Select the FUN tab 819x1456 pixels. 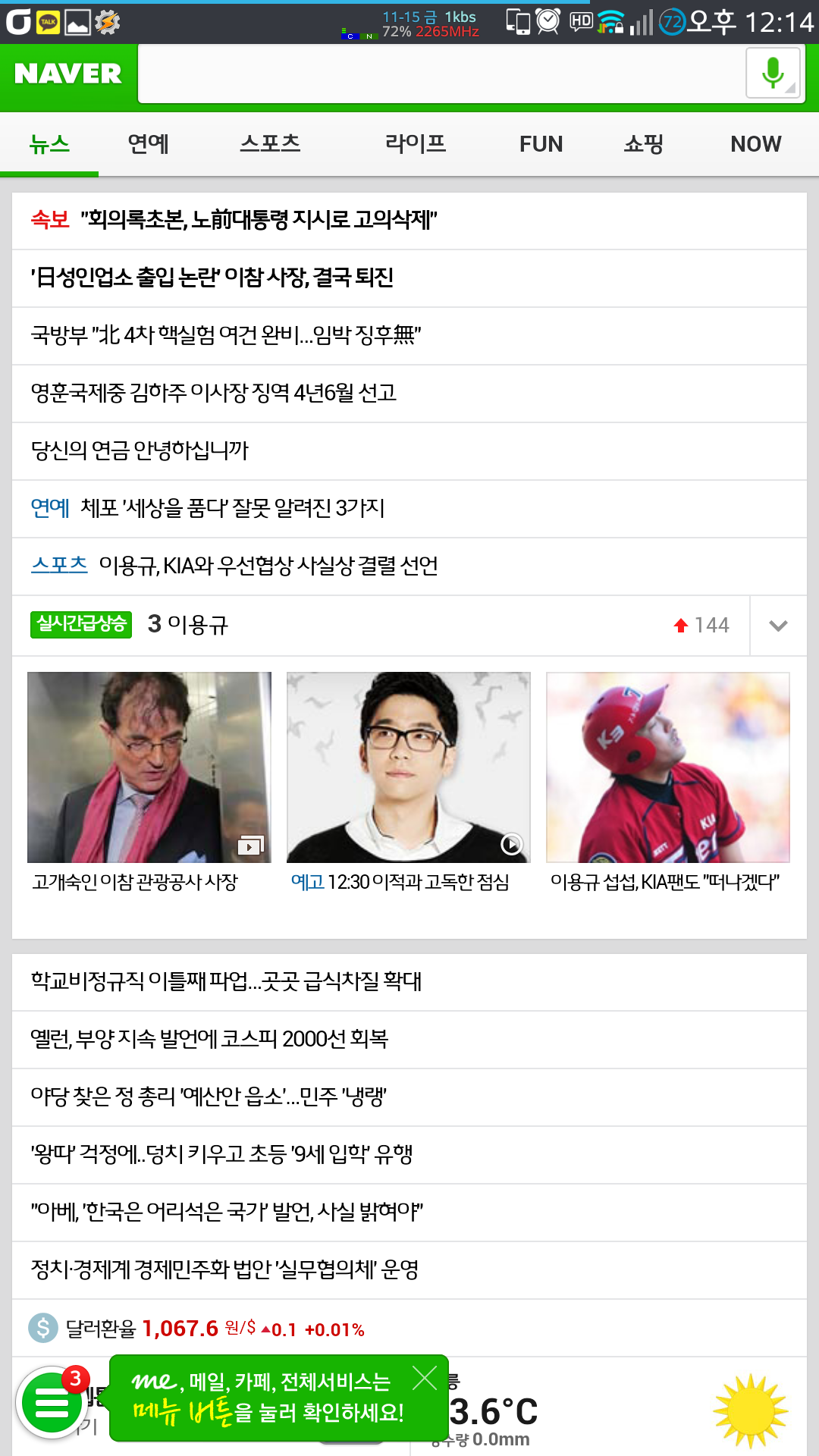coord(541,144)
